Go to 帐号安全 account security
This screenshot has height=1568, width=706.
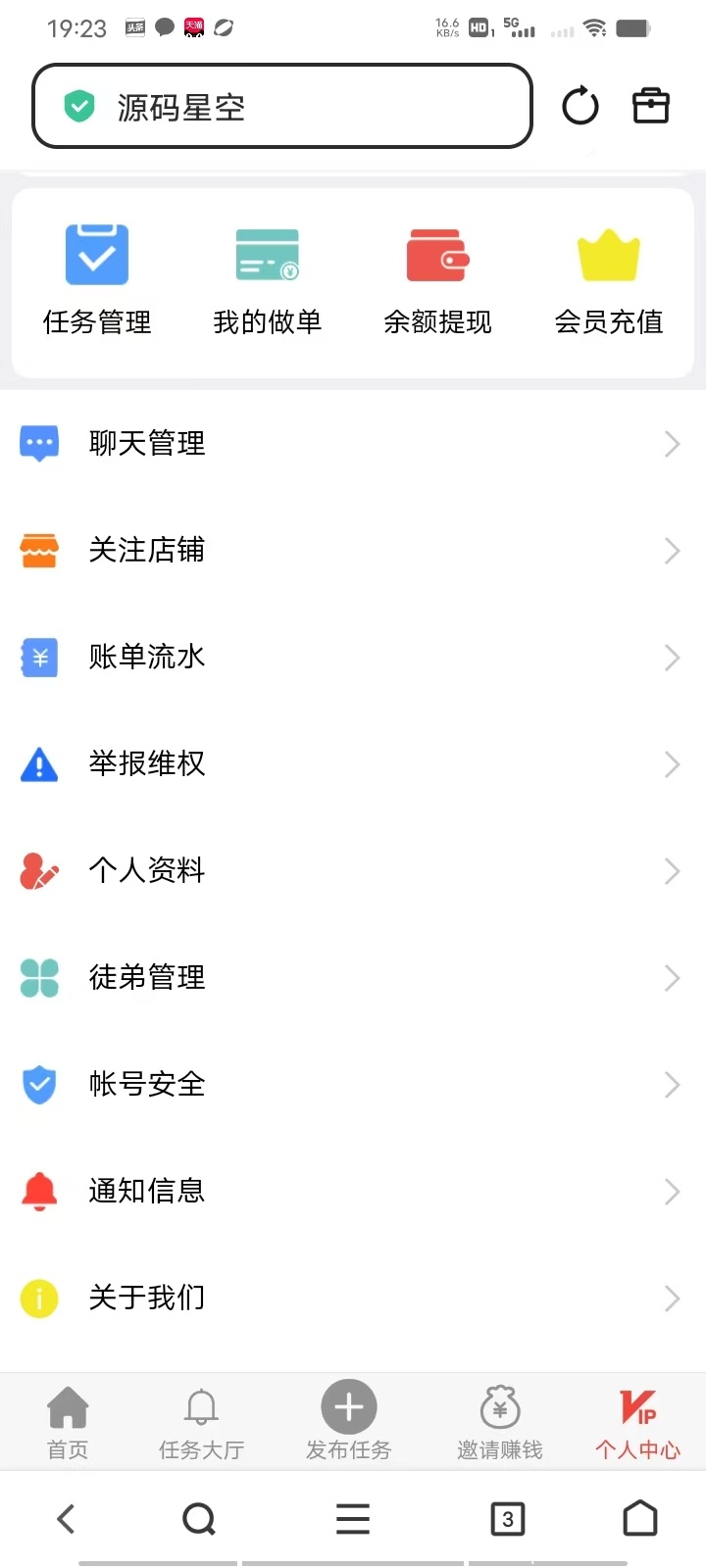pyautogui.click(x=353, y=1084)
